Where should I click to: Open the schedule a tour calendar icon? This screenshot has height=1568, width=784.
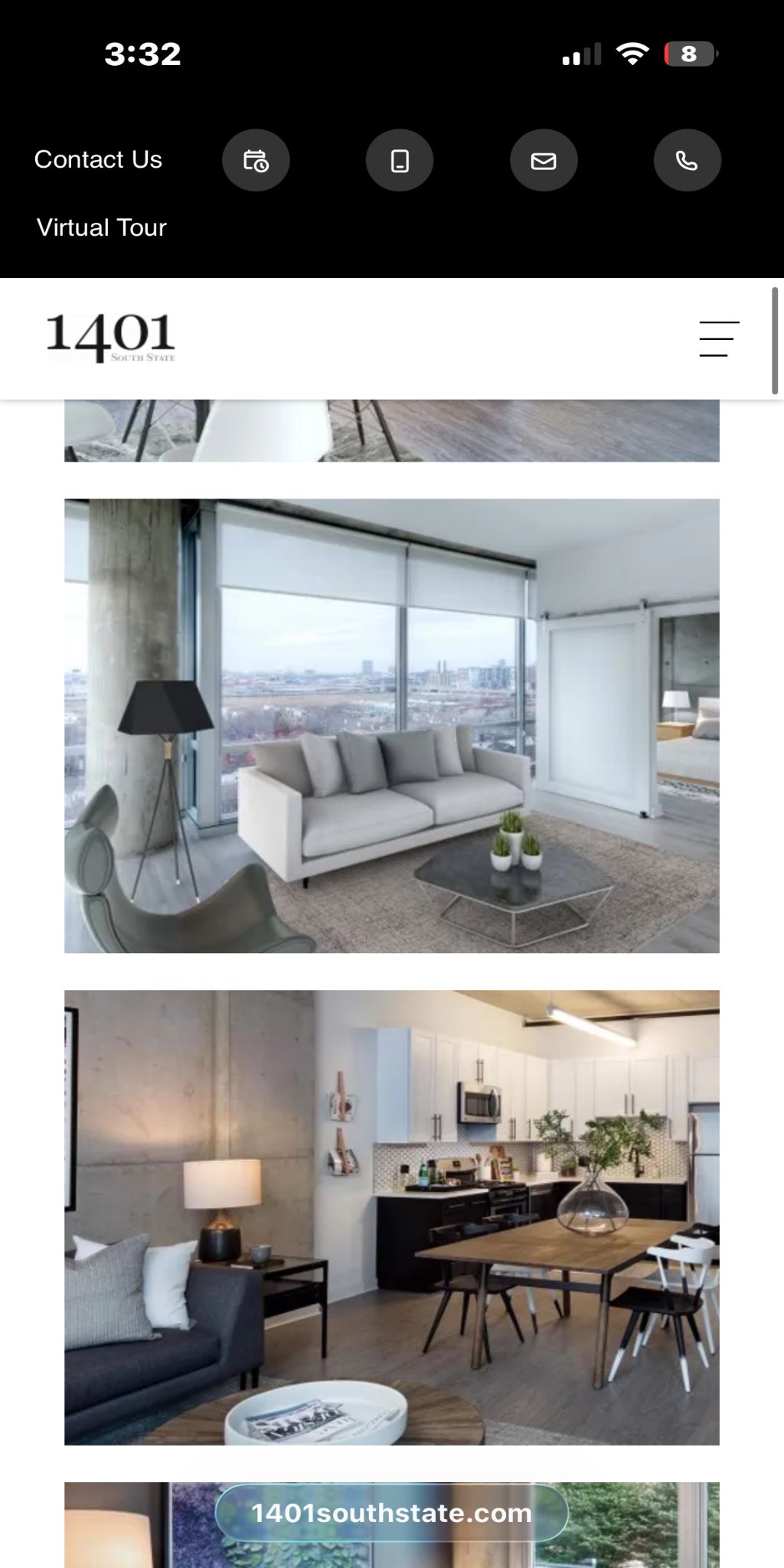256,160
